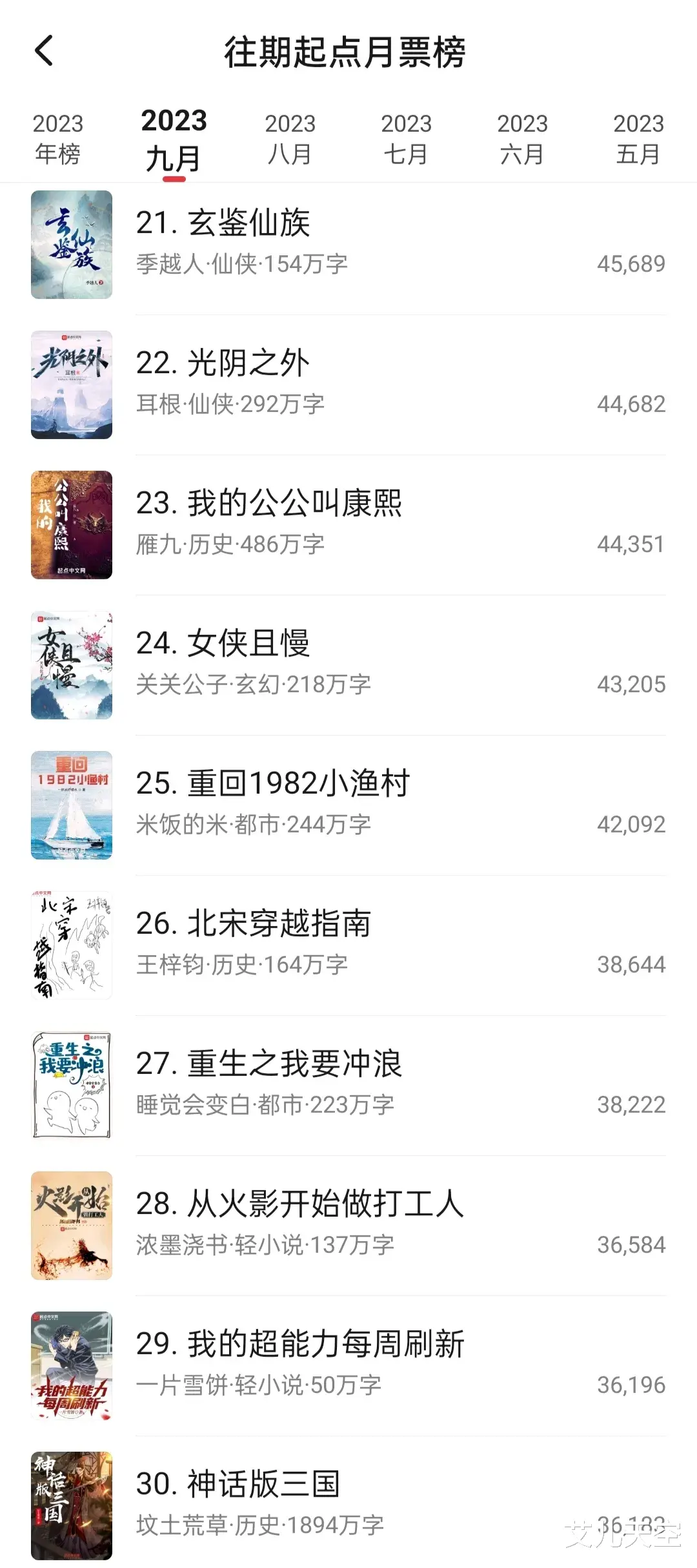
Task: Open the 2023 六月 tab
Action: coord(523,139)
